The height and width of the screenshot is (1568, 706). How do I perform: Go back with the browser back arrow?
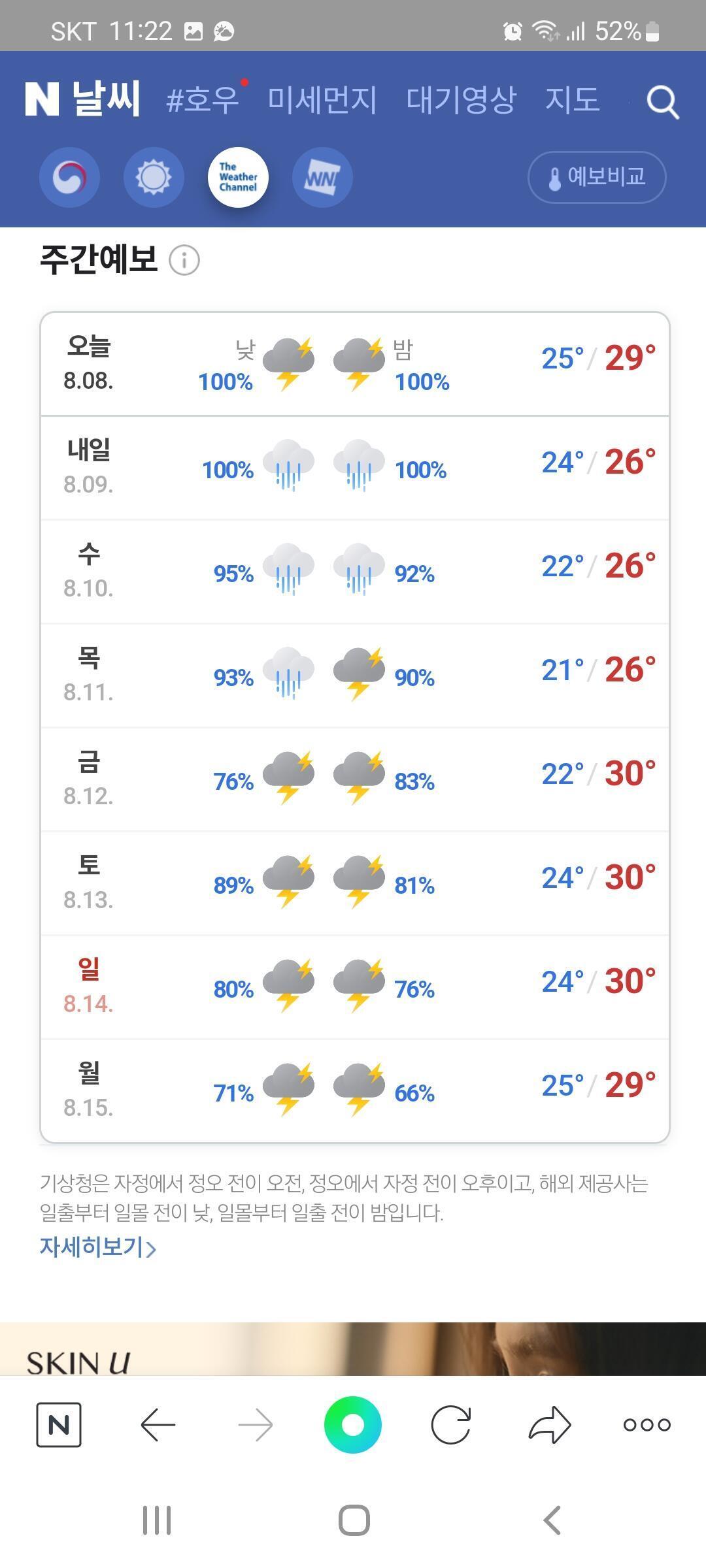click(x=158, y=1424)
